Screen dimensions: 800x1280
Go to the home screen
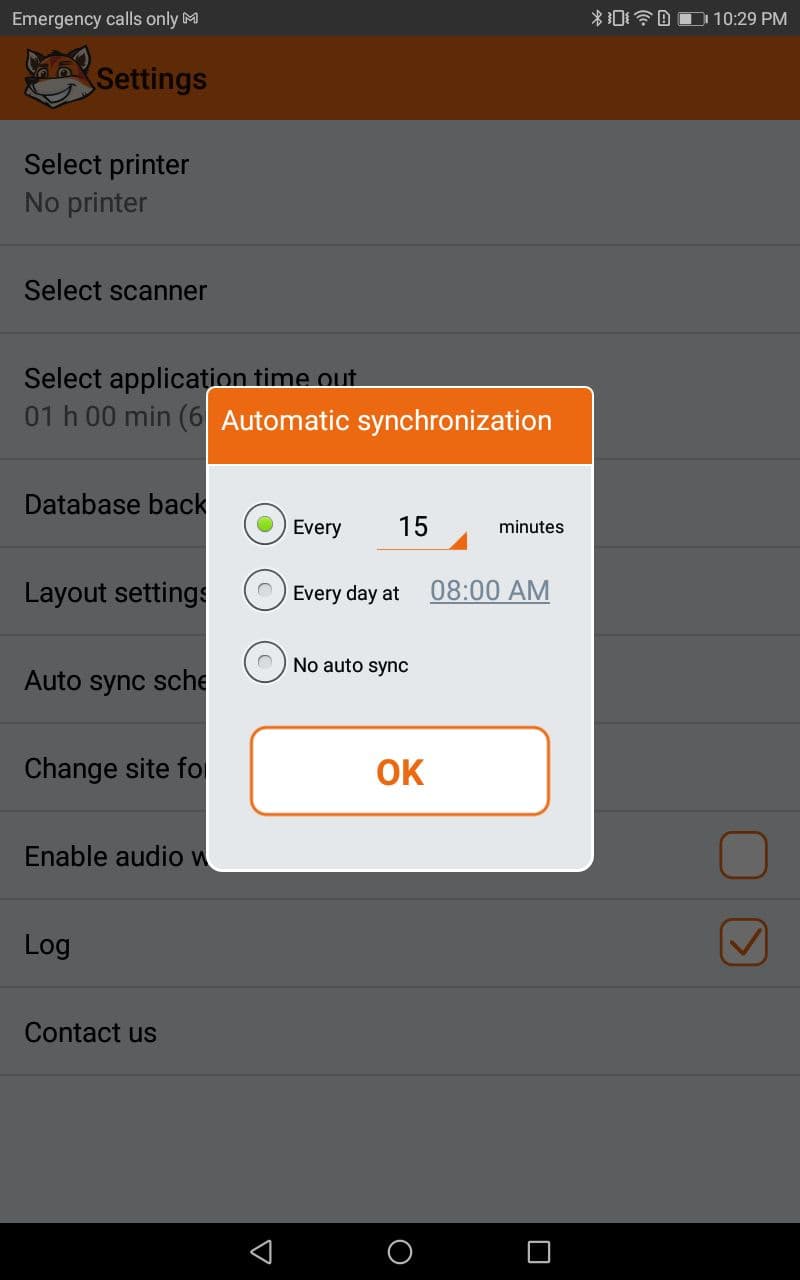(400, 1251)
